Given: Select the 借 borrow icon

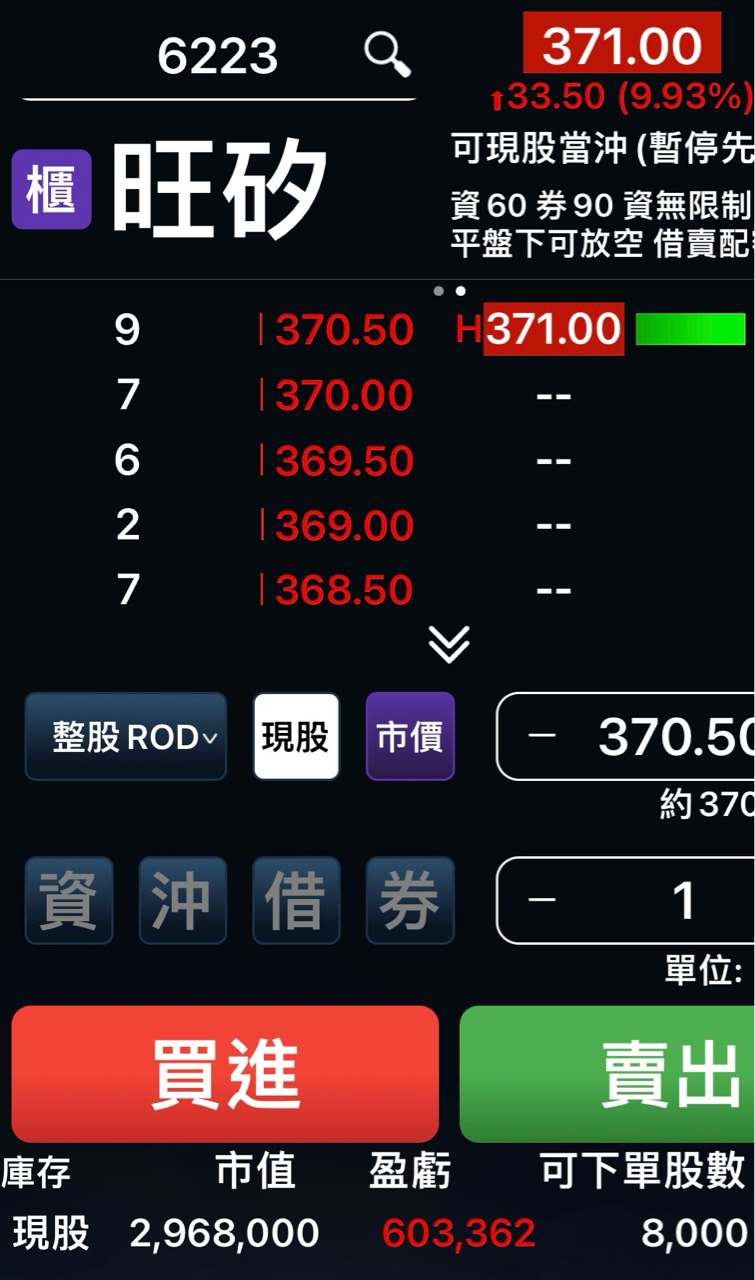Looking at the screenshot, I should [x=295, y=901].
